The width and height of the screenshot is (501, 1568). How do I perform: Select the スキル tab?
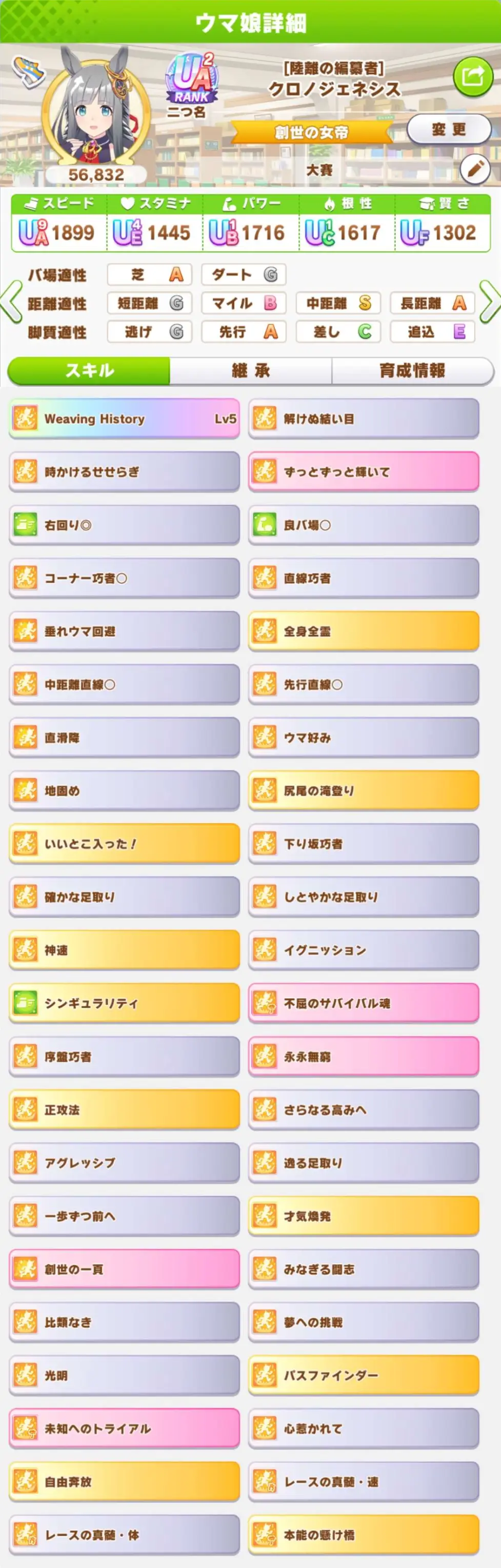[89, 371]
